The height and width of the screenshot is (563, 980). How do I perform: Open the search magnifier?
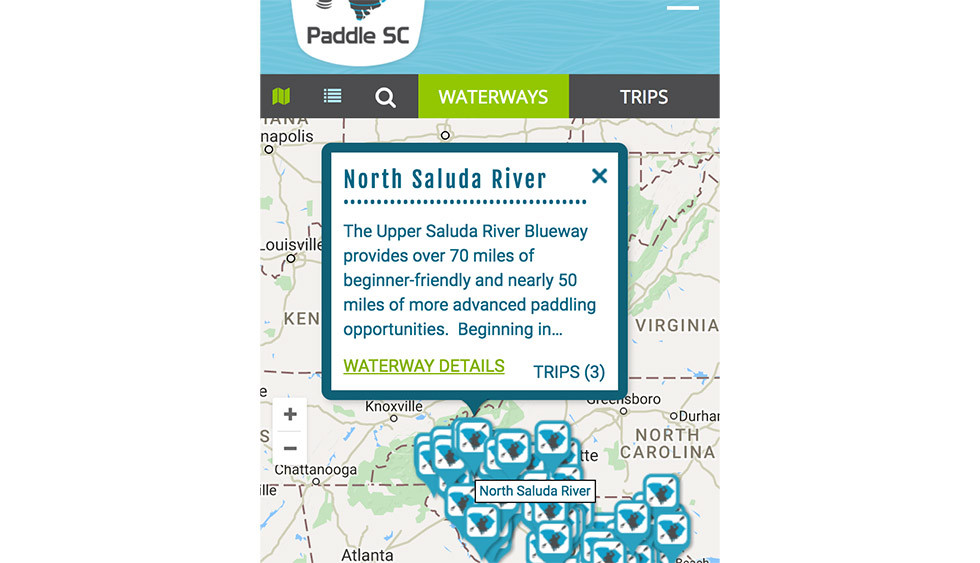click(x=385, y=97)
